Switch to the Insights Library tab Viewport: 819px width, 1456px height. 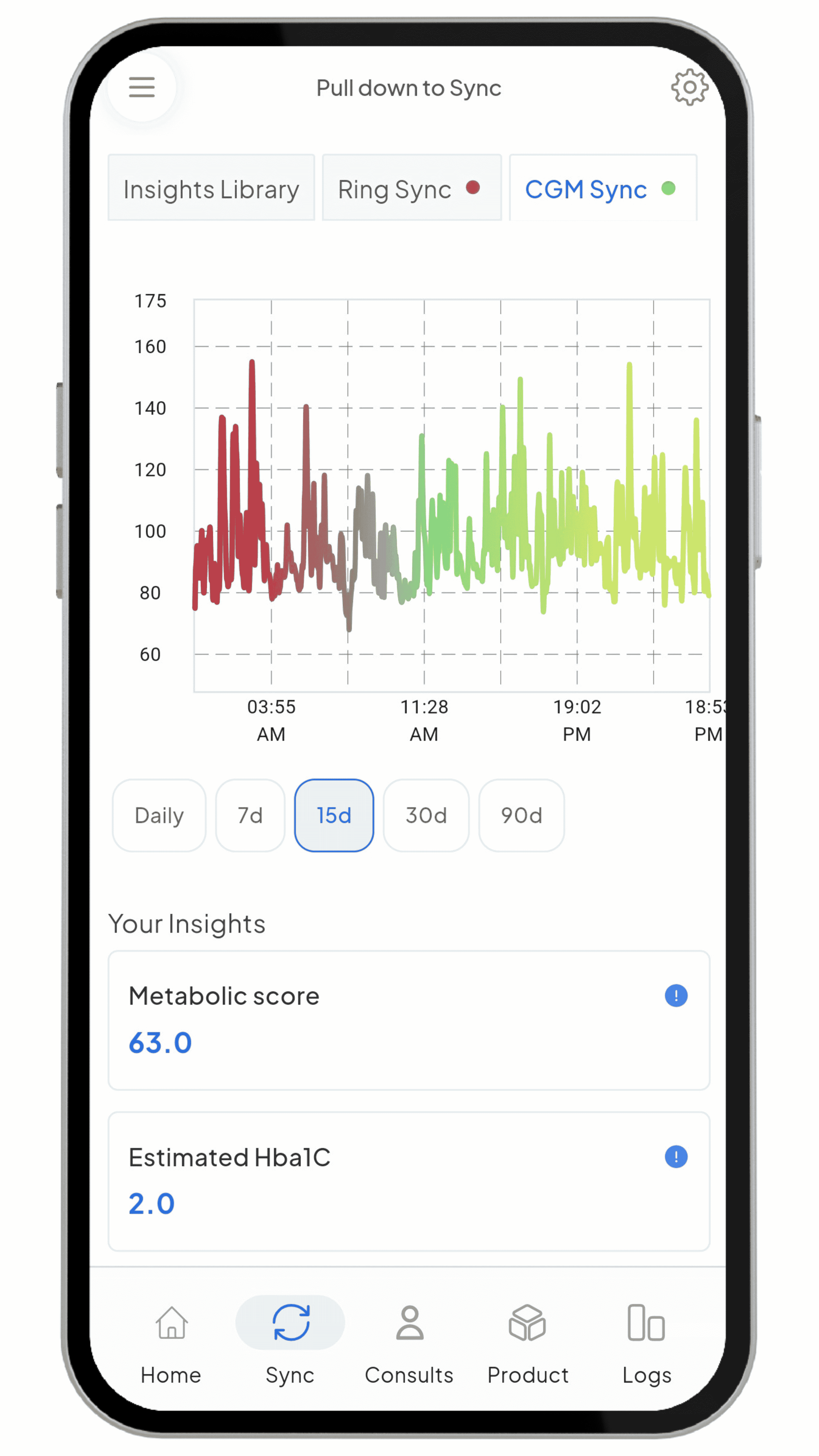tap(211, 189)
